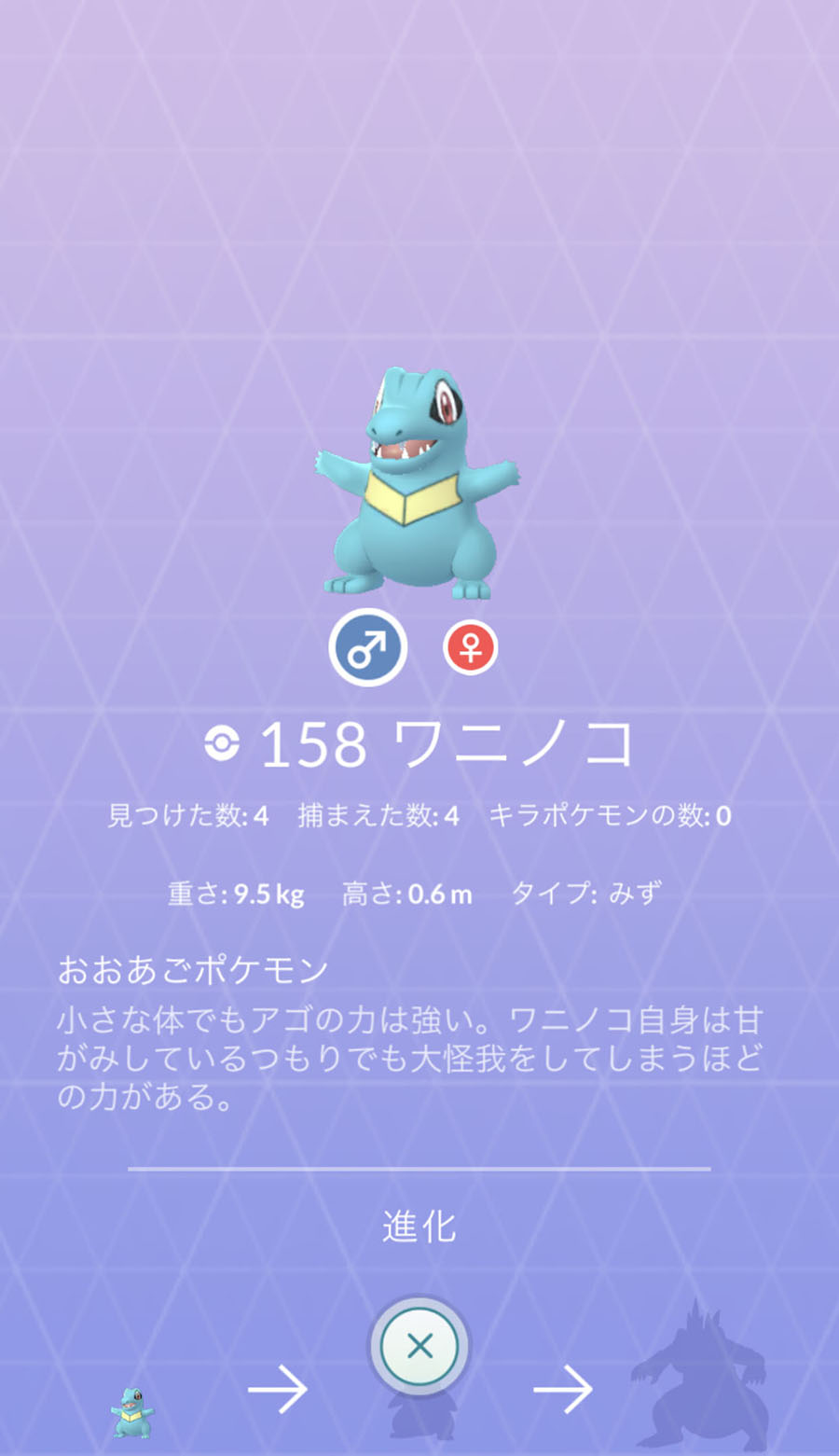
Task: Open the Totodile thumbnail in evolution chain
Action: coord(132,1412)
